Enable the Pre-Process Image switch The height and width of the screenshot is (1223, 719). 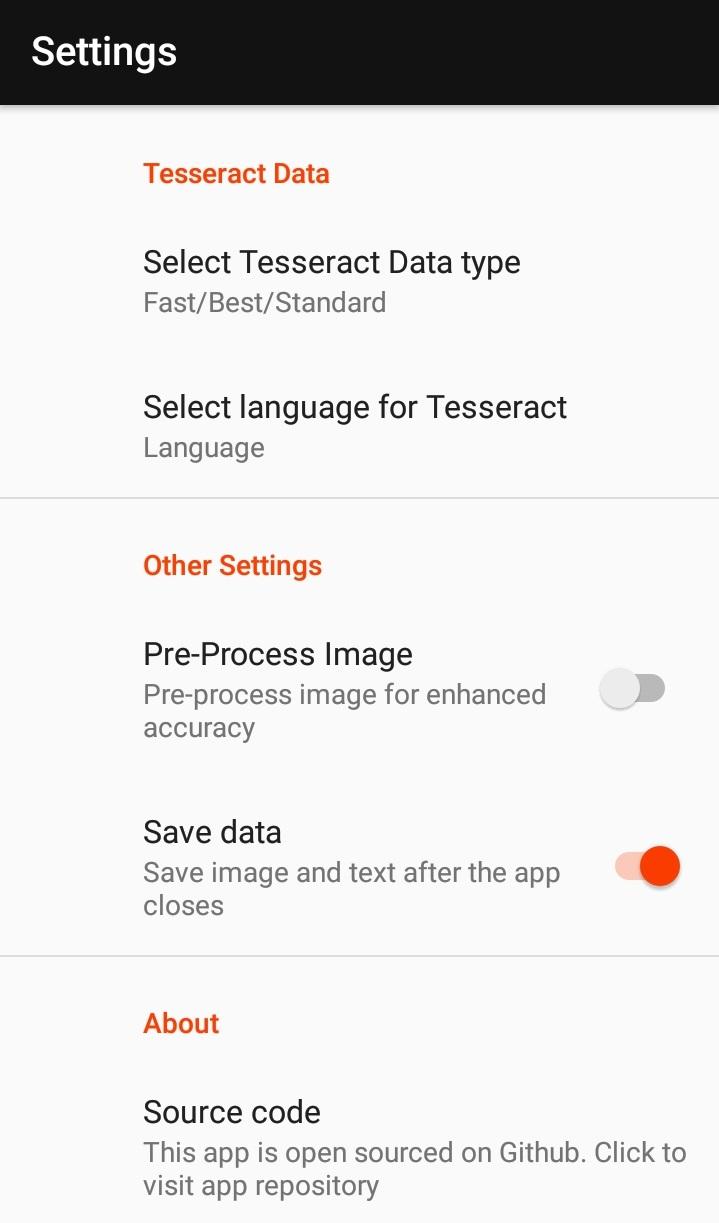632,689
